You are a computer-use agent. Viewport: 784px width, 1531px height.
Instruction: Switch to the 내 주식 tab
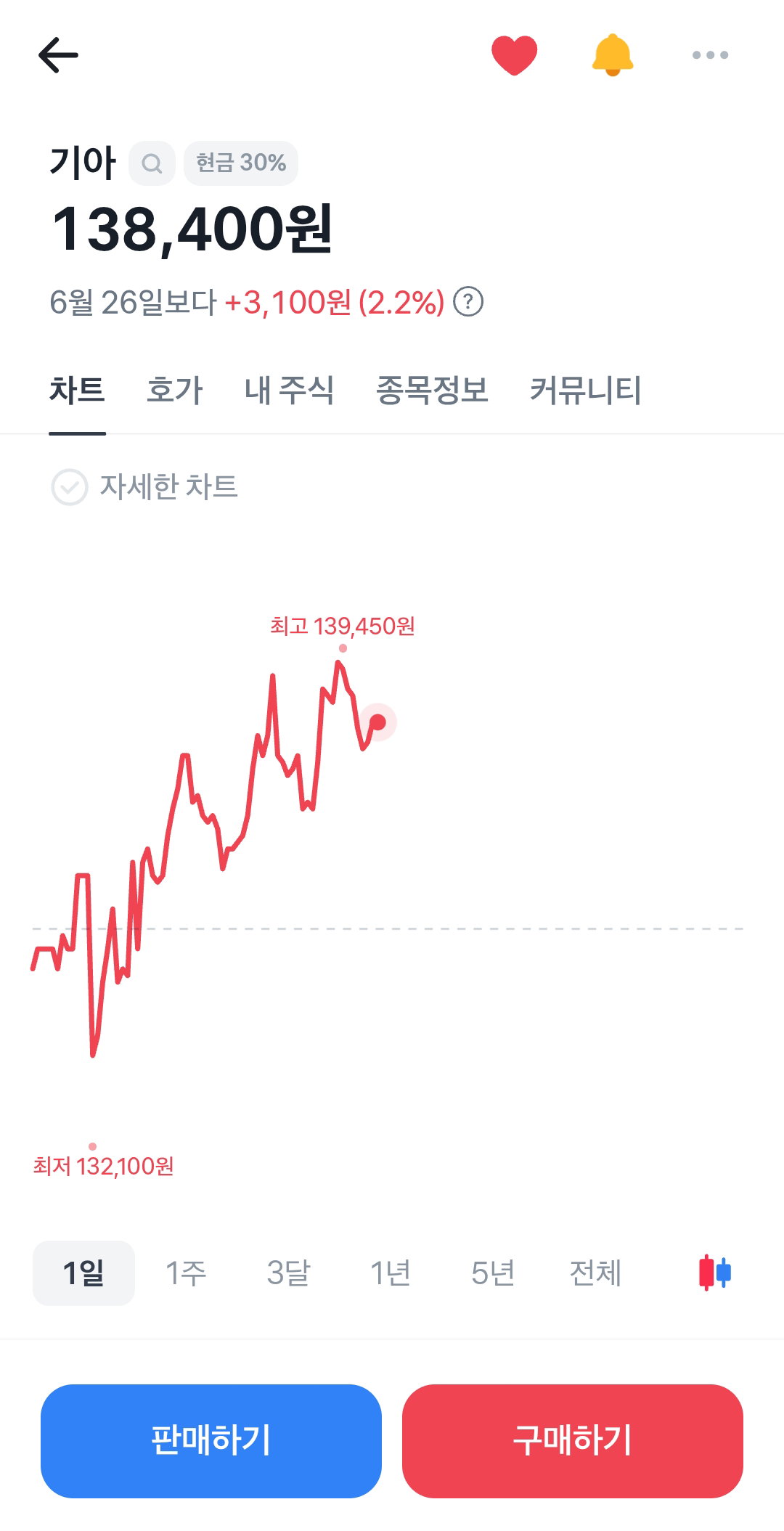point(289,391)
